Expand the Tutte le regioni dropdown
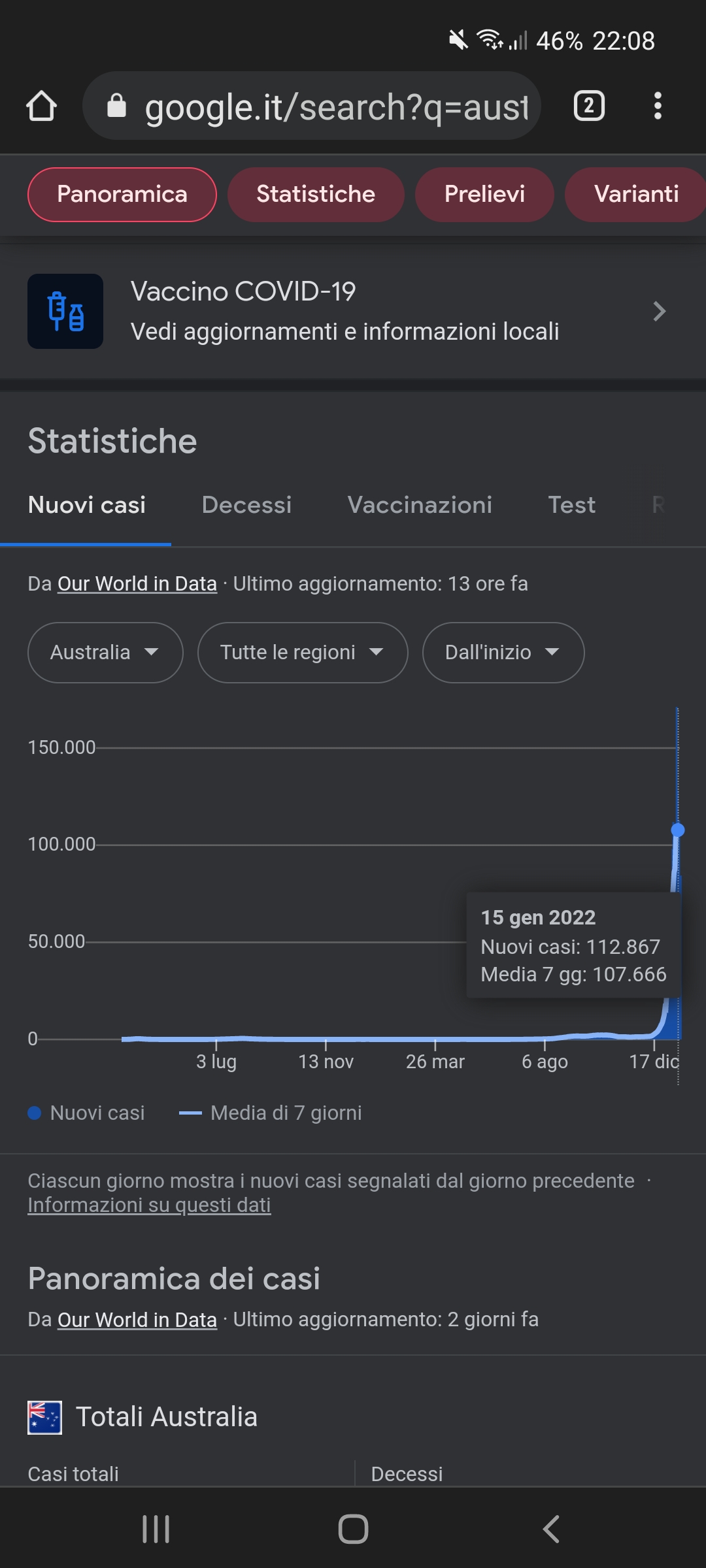Screen dimensions: 706x1568 tap(303, 653)
